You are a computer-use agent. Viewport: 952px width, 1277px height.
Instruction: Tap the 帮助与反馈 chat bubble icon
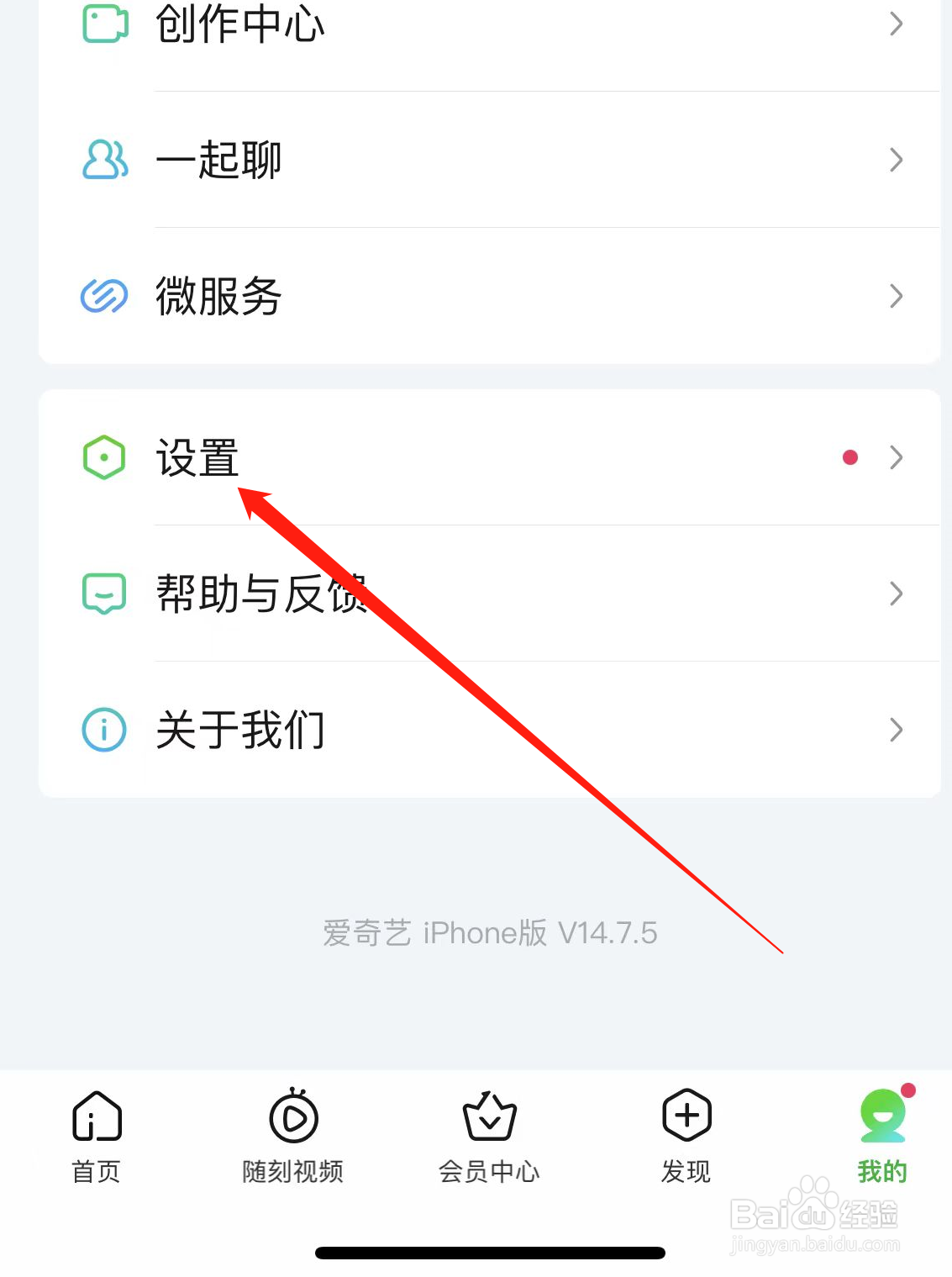click(x=103, y=594)
